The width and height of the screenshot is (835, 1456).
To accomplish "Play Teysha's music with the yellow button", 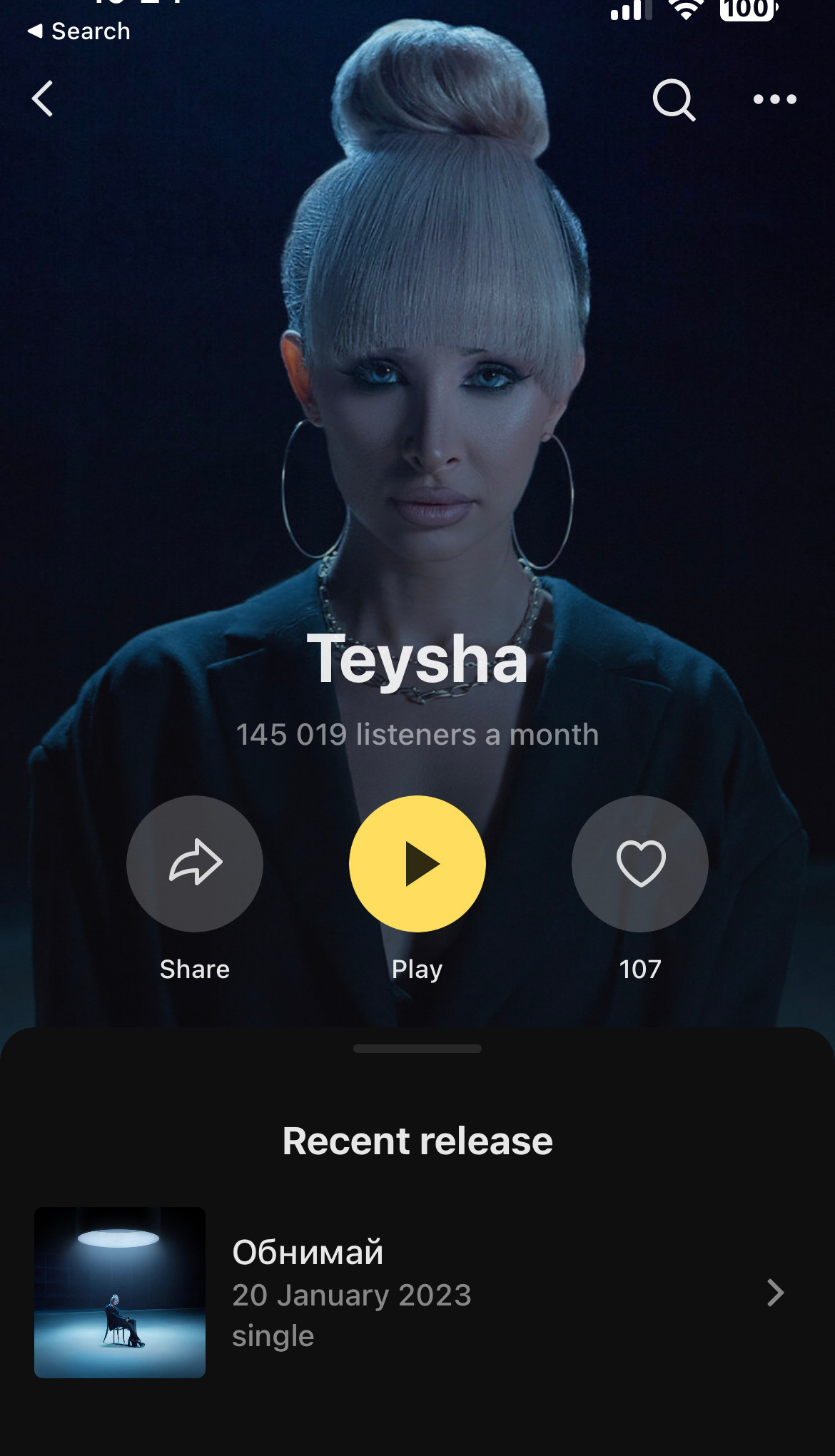I will click(417, 863).
